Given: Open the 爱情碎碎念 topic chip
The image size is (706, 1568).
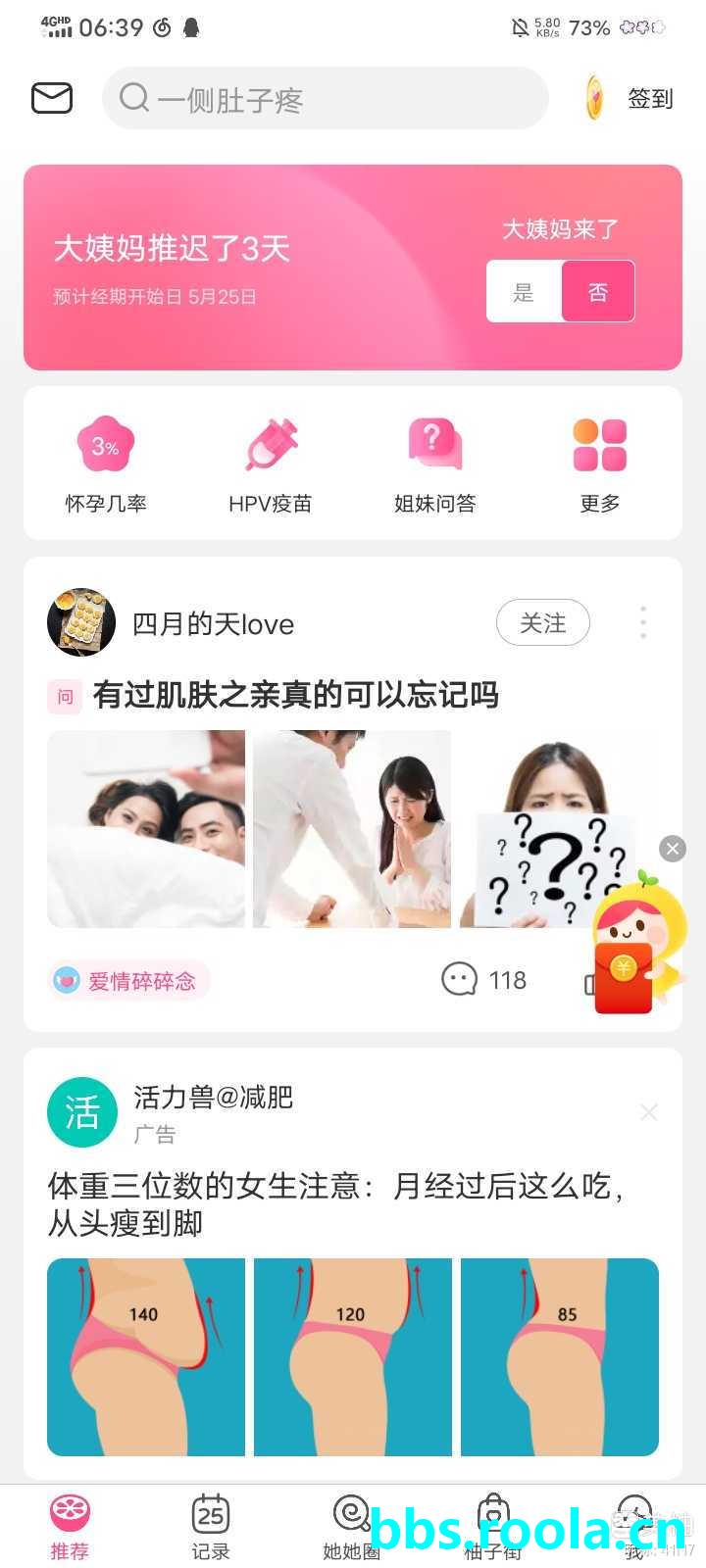Looking at the screenshot, I should tap(128, 980).
